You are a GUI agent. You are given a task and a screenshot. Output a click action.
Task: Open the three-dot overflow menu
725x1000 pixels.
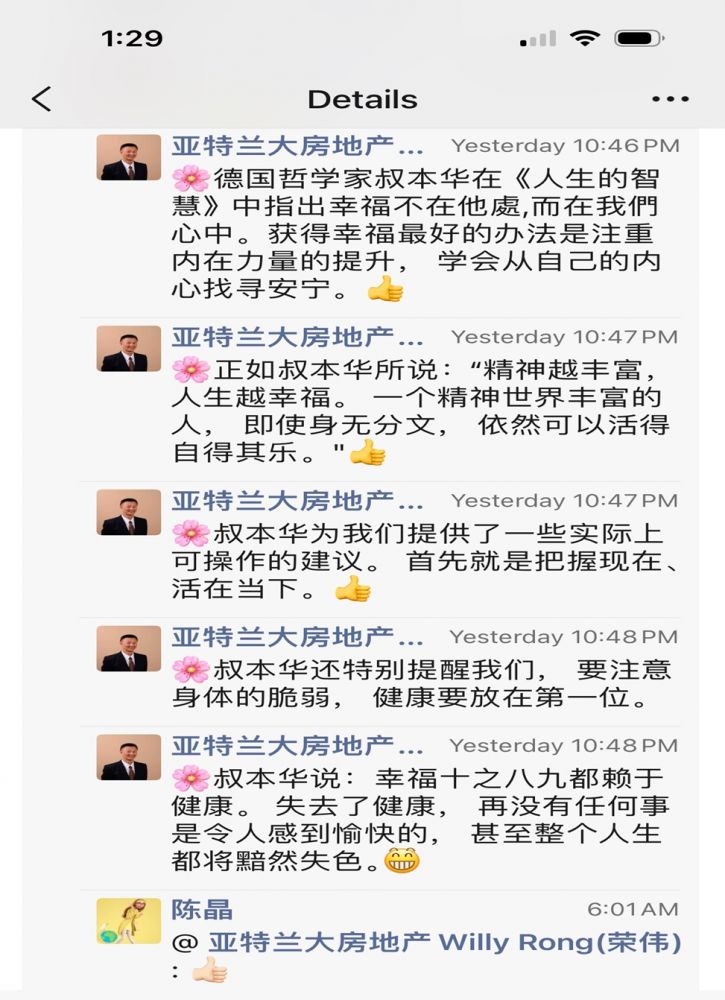pyautogui.click(x=669, y=99)
